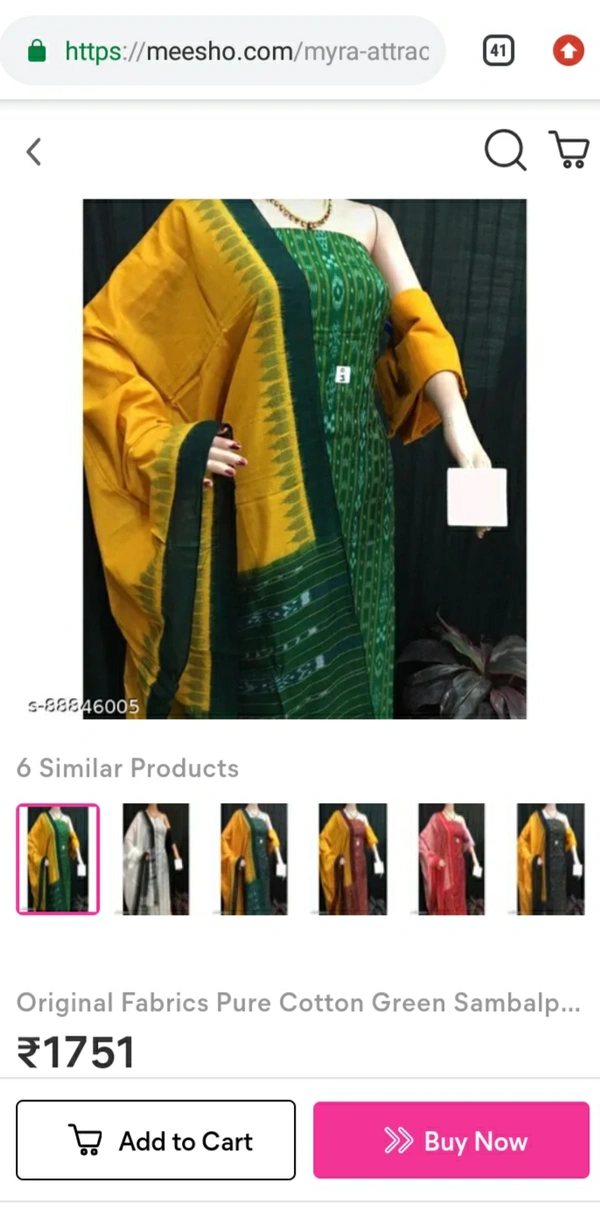Open the browser tabs counter showing 41

coord(498,51)
